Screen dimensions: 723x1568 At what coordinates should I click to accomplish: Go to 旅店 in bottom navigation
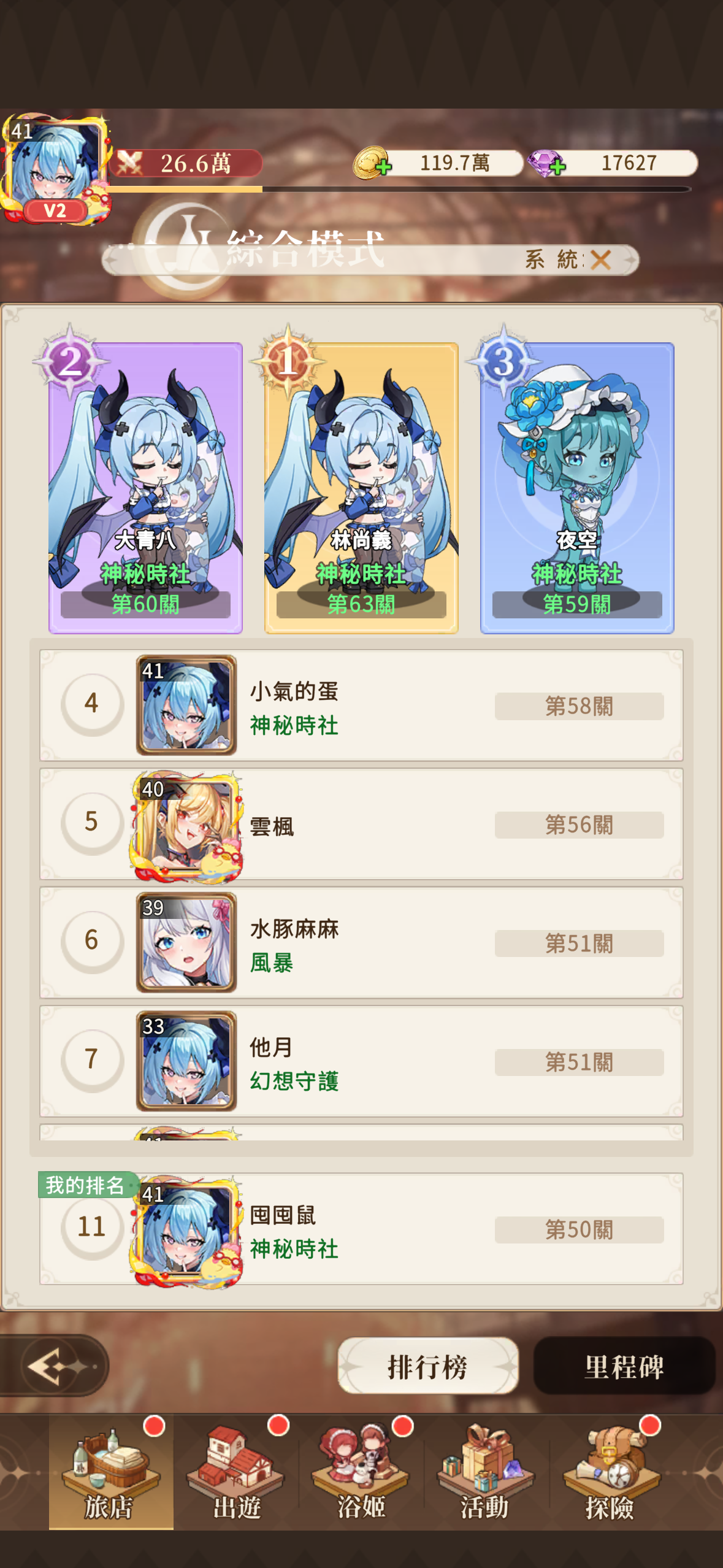110,1471
